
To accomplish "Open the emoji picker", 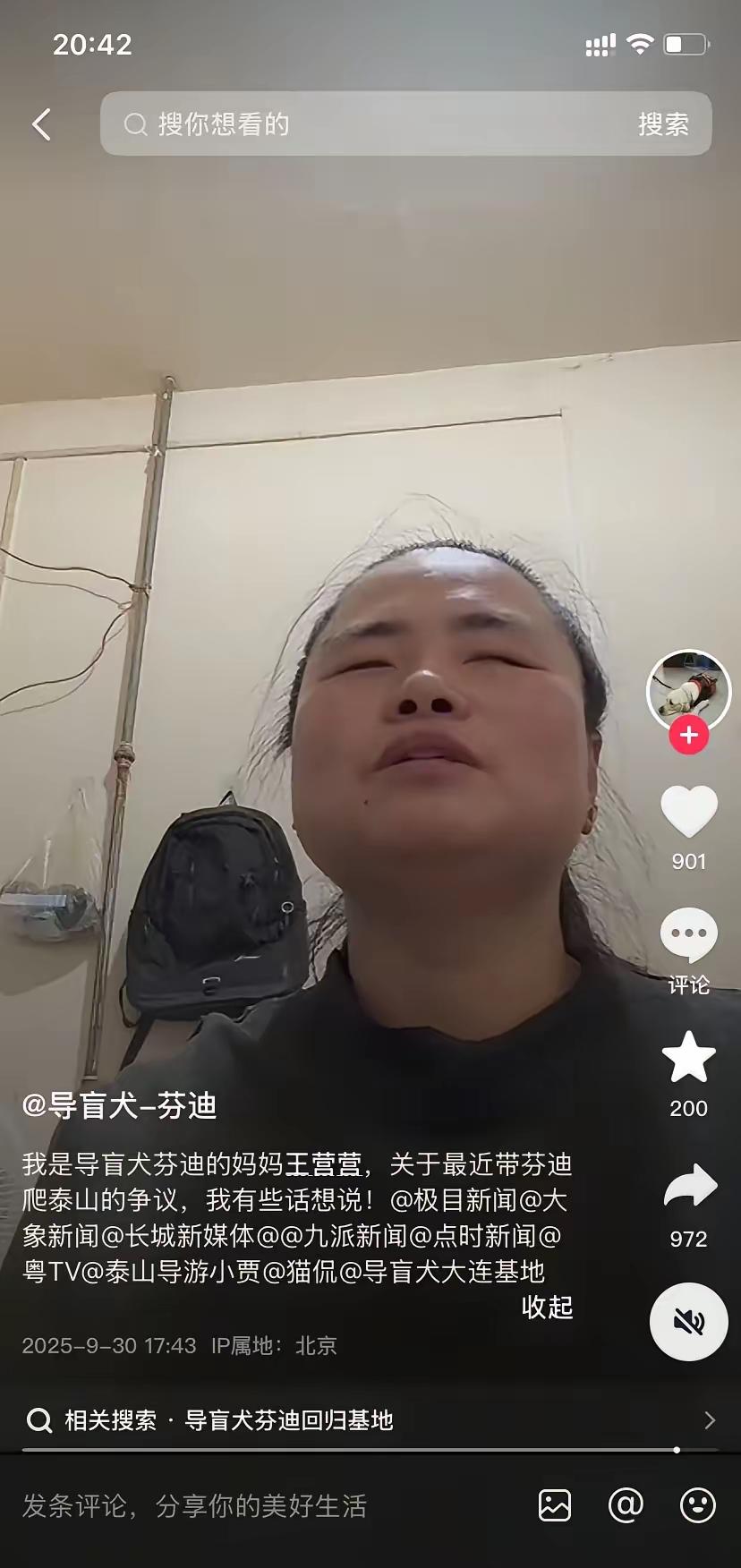I will pos(697,1505).
